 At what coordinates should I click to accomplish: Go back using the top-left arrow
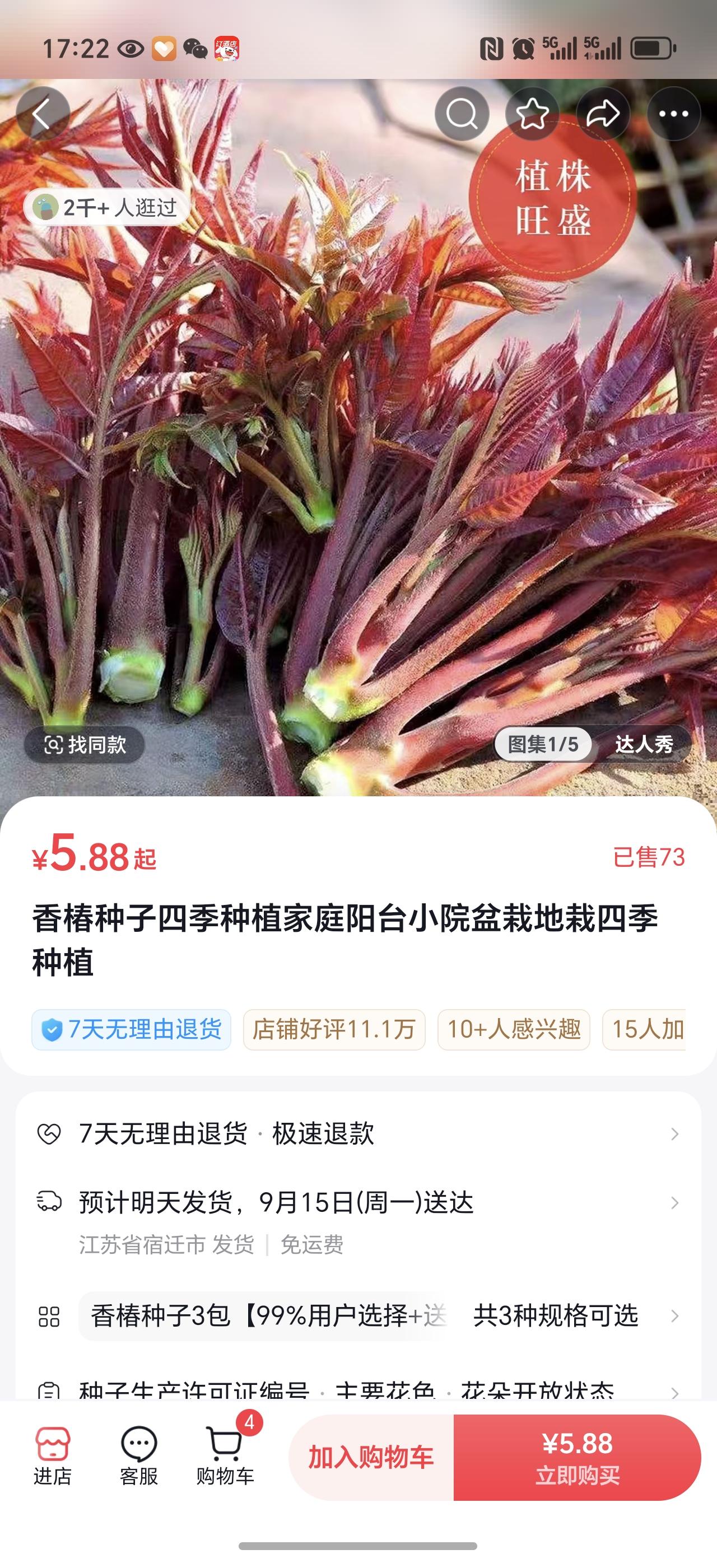[43, 114]
